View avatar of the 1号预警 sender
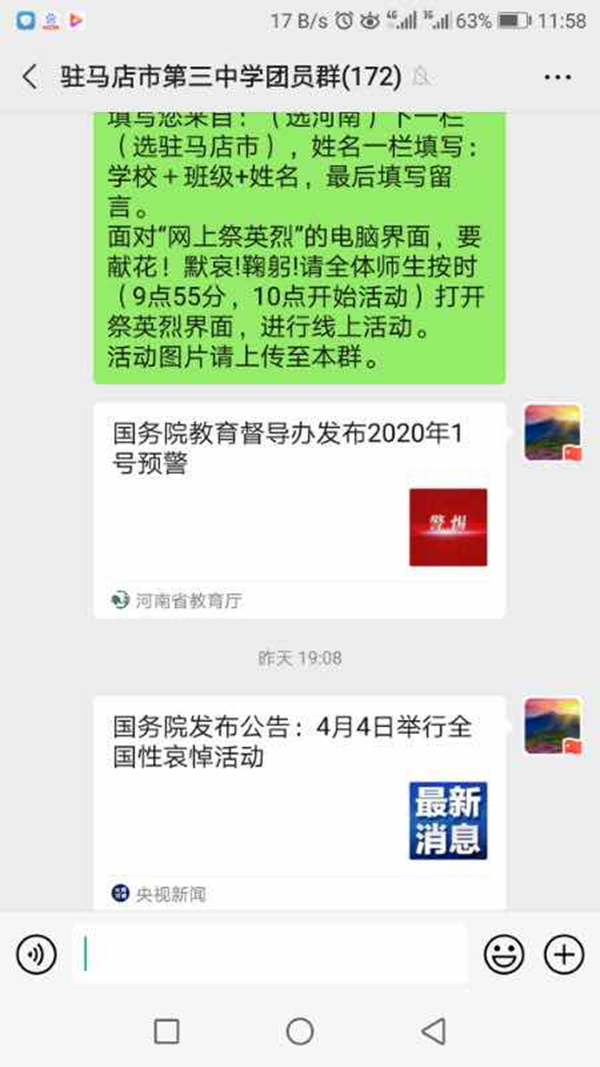 coord(553,433)
